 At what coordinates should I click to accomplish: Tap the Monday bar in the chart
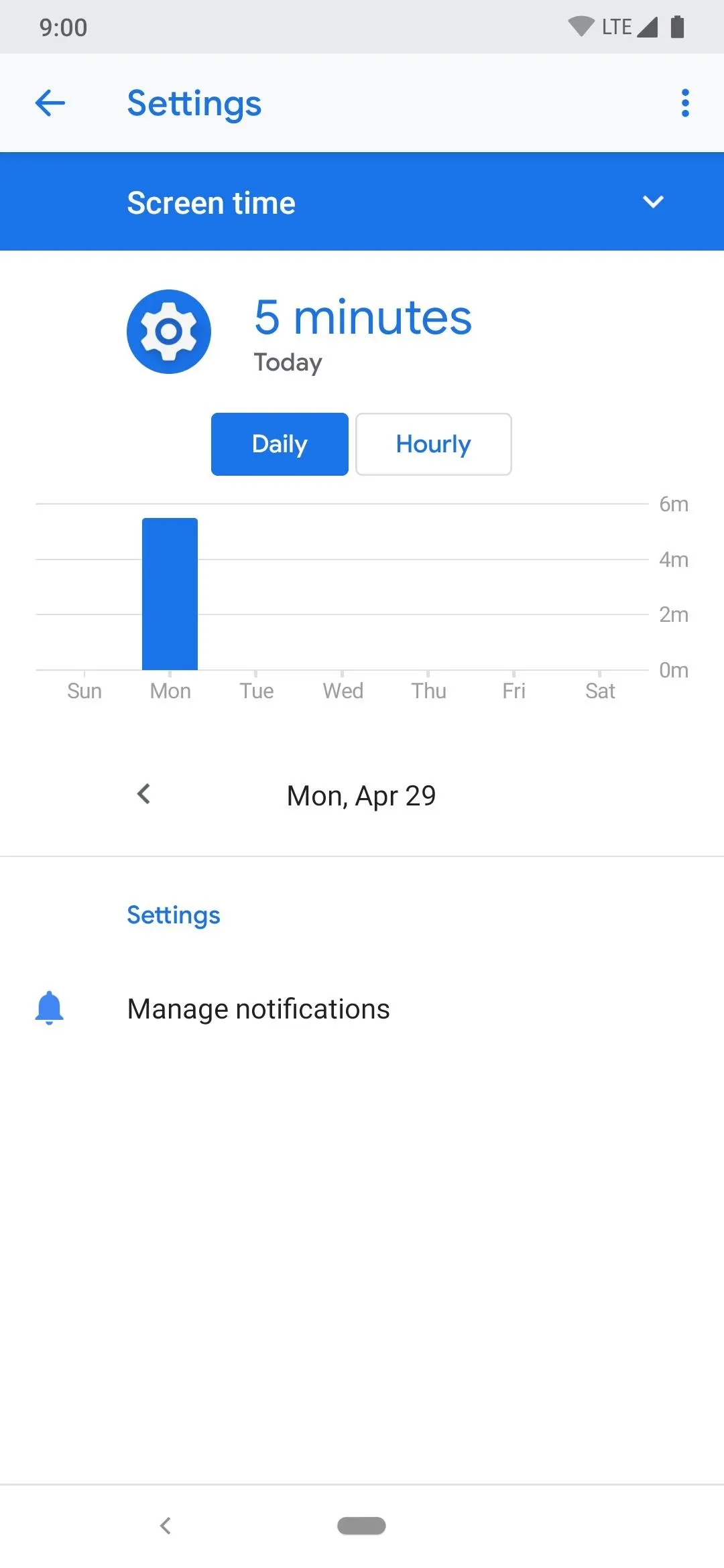pos(170,594)
